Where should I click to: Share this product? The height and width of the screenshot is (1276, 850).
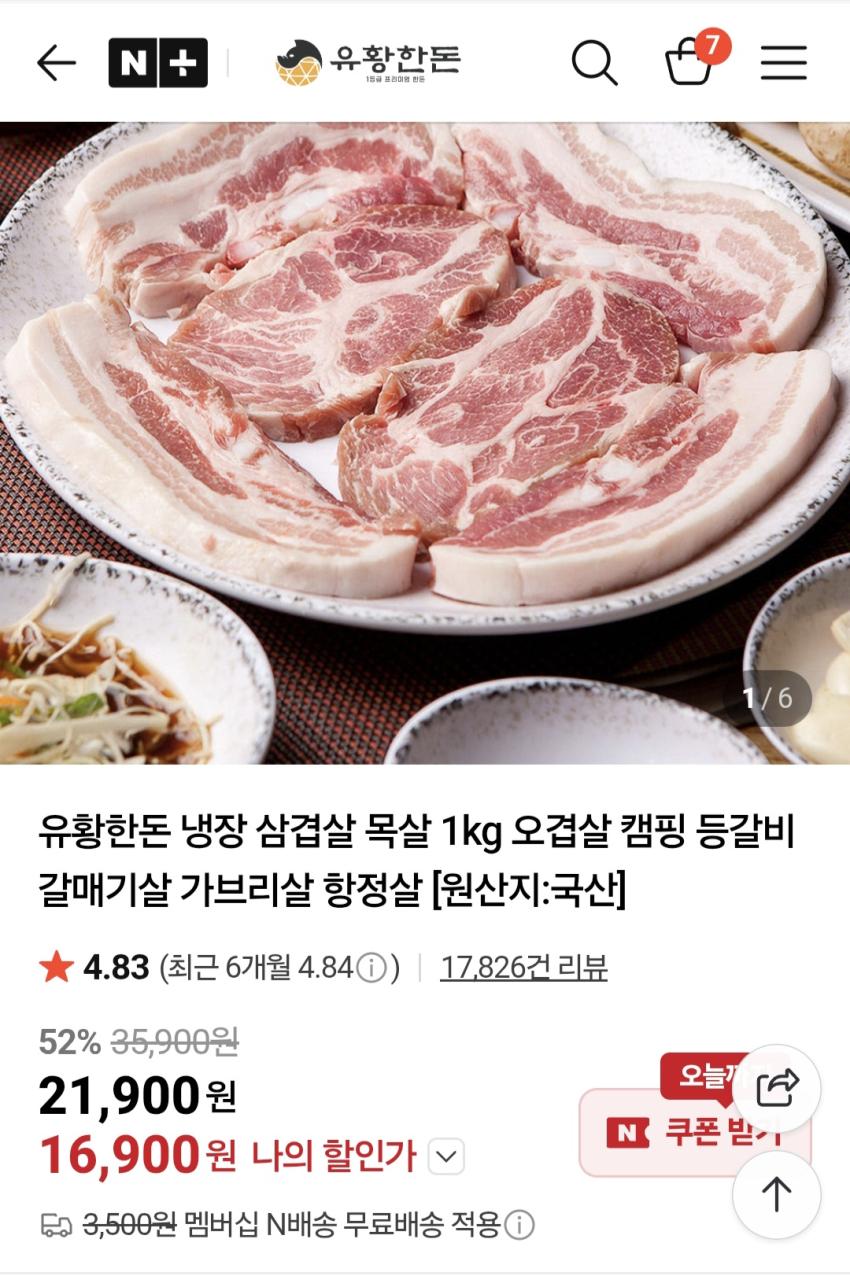(777, 1088)
